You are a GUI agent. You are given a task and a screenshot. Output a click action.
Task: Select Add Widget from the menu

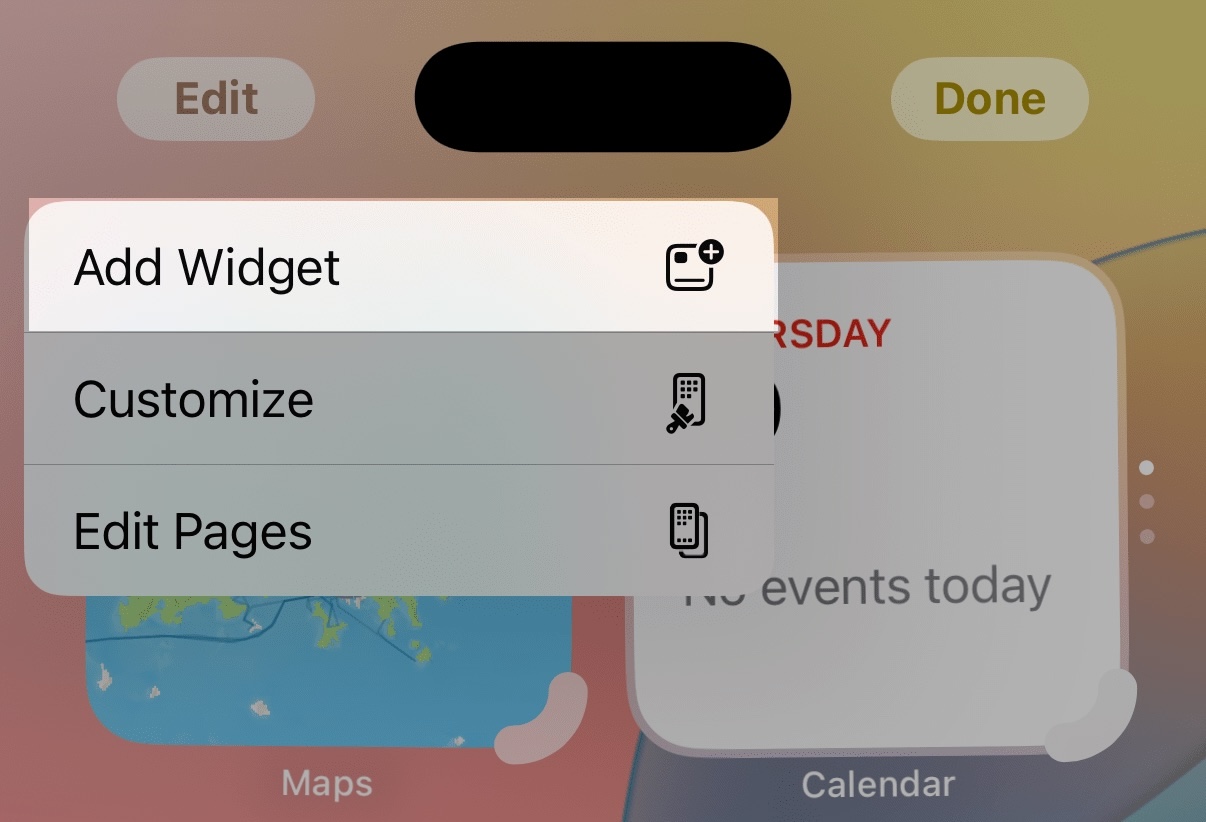click(400, 267)
